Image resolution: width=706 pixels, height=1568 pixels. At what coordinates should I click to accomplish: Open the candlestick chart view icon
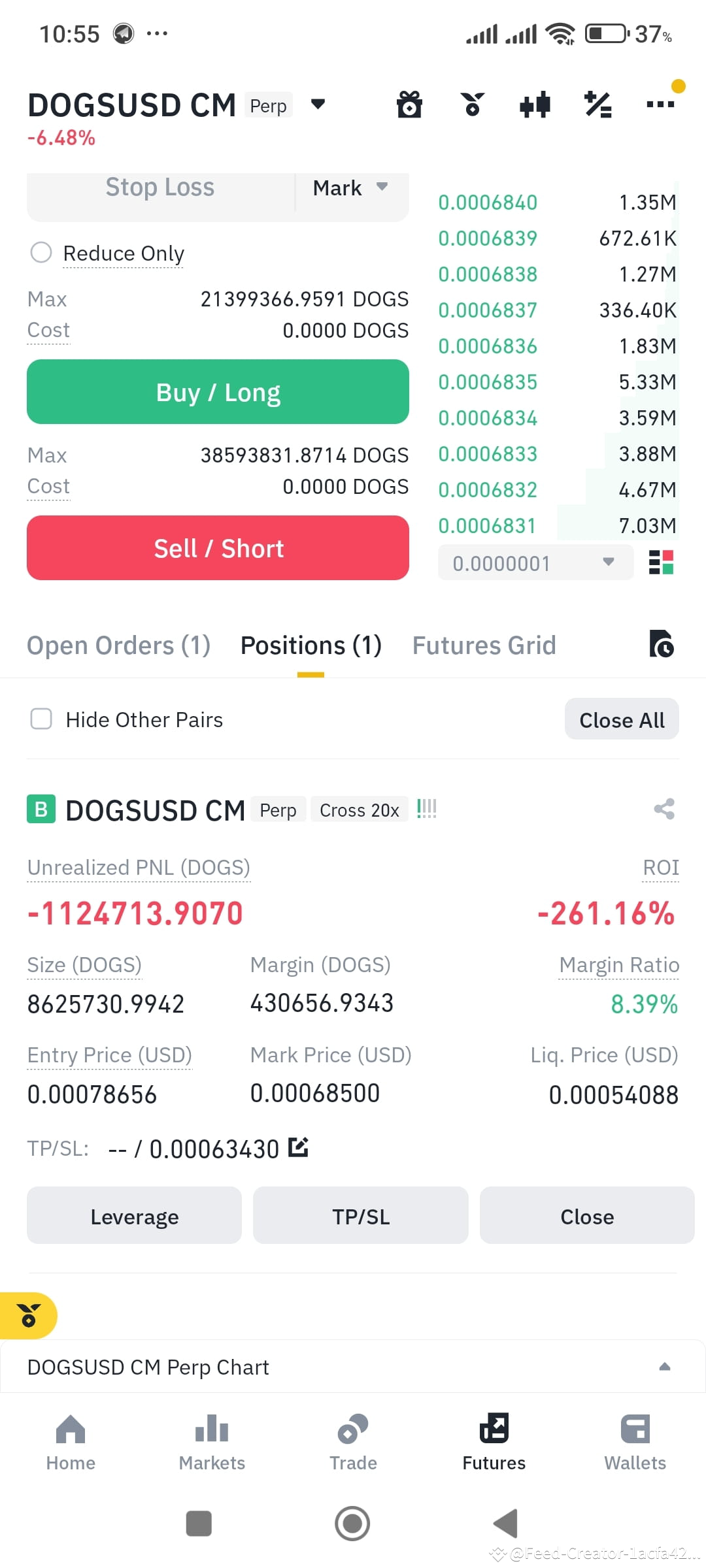point(535,105)
